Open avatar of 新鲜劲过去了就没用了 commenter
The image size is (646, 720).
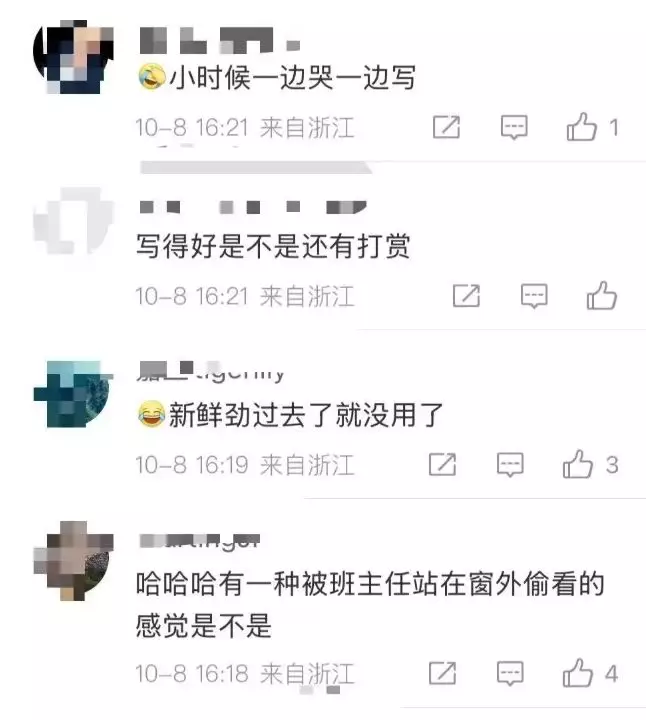coord(72,395)
